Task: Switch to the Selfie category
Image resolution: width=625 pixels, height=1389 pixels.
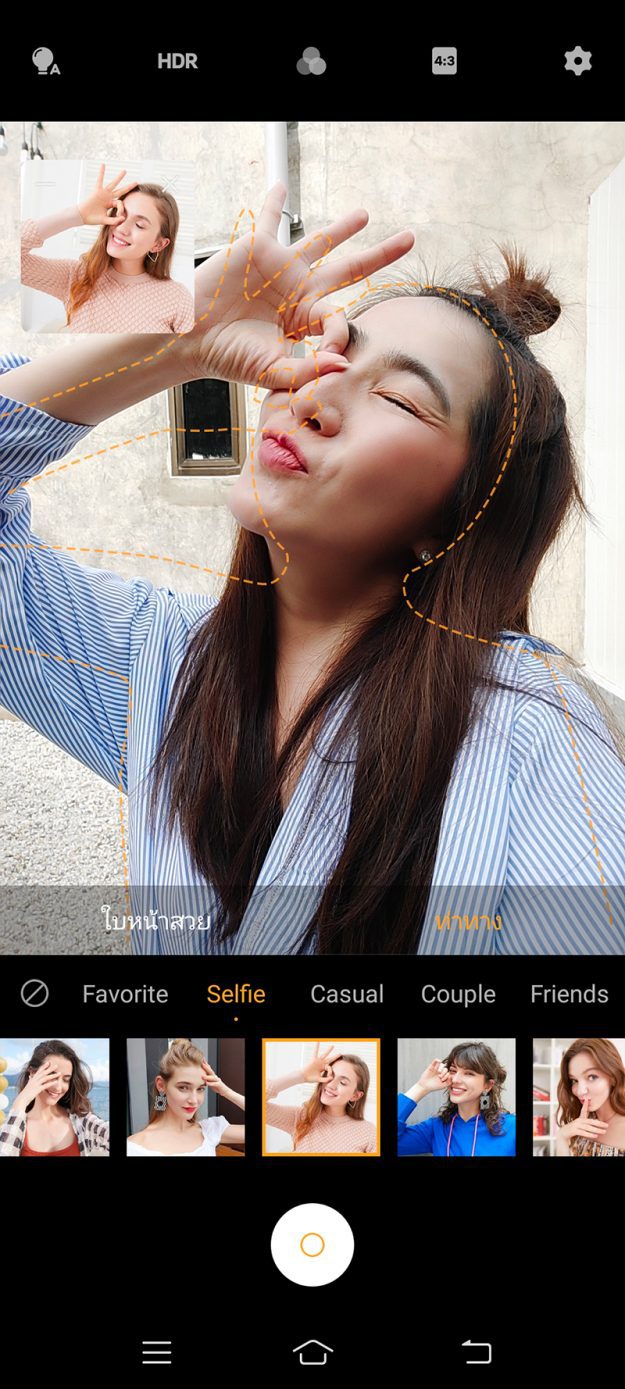Action: coord(236,994)
